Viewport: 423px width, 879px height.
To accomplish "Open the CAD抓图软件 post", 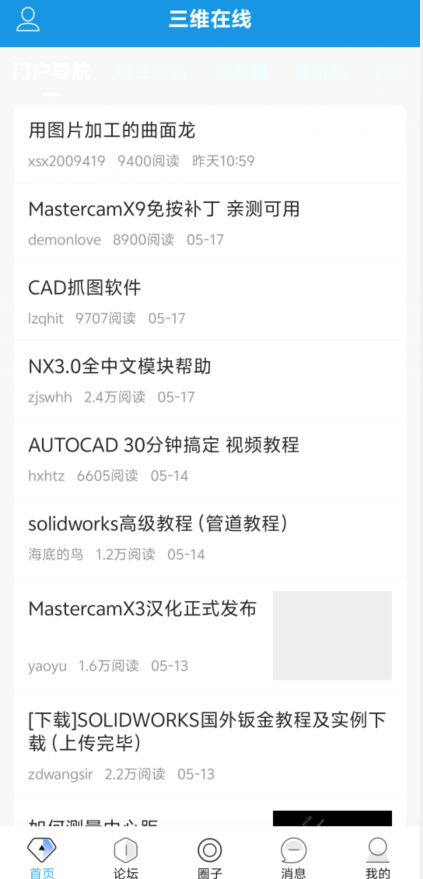I will click(x=210, y=302).
